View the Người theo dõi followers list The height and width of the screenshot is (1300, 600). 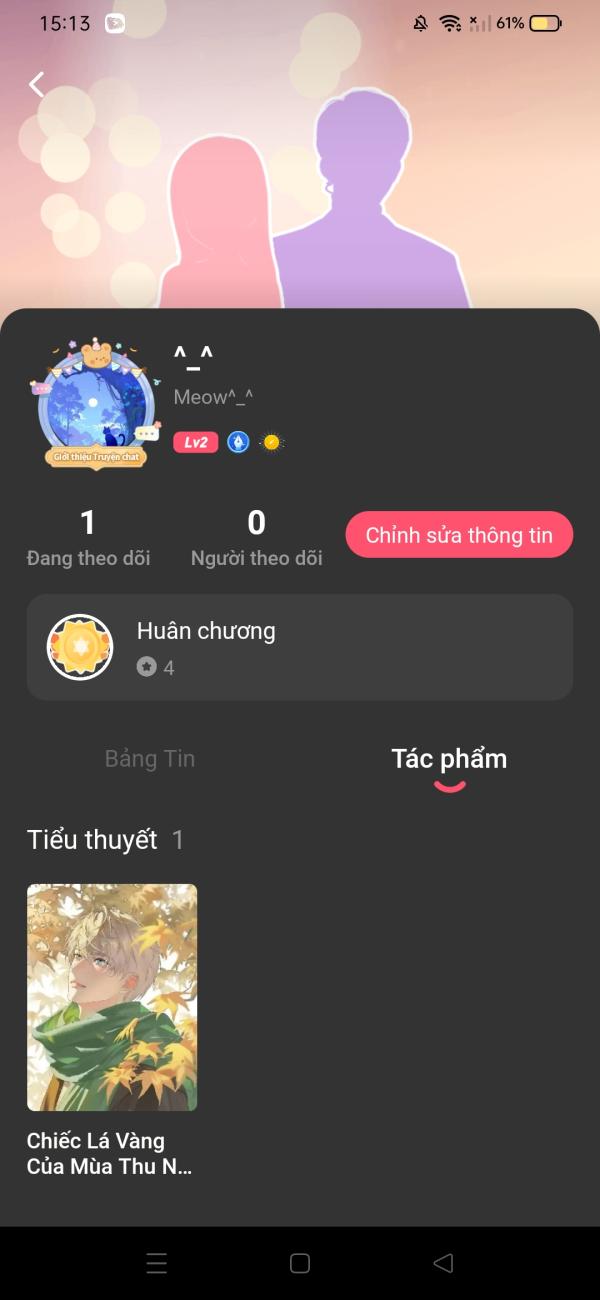pyautogui.click(x=256, y=538)
